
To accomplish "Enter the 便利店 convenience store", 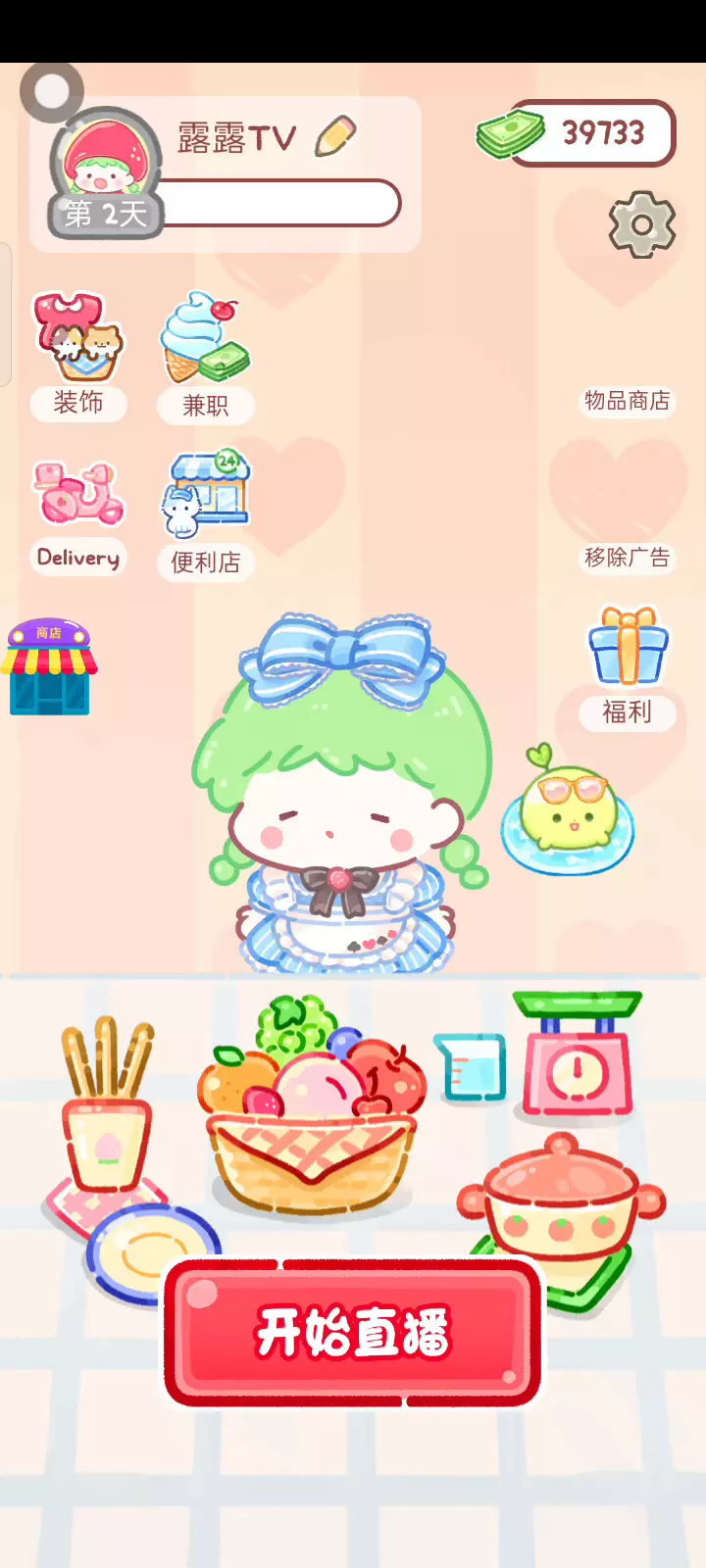I will 206,515.
